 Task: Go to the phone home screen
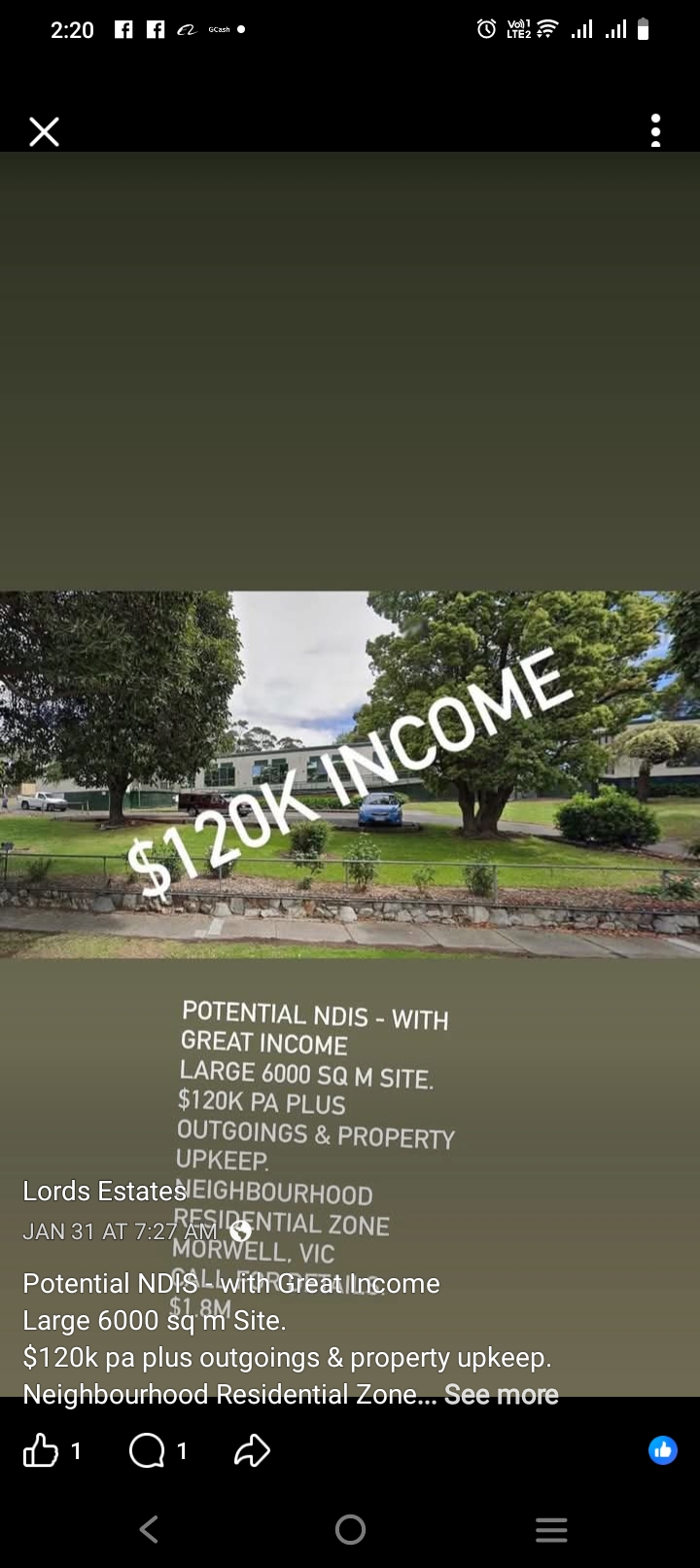(350, 1530)
